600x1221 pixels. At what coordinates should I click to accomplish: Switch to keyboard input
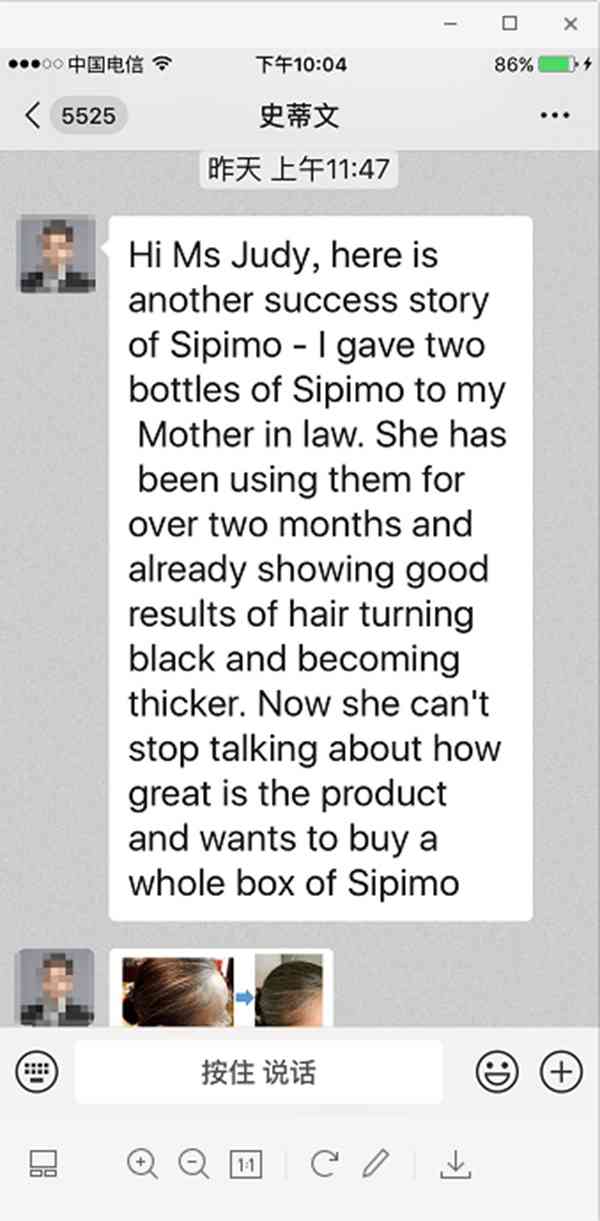37,1073
